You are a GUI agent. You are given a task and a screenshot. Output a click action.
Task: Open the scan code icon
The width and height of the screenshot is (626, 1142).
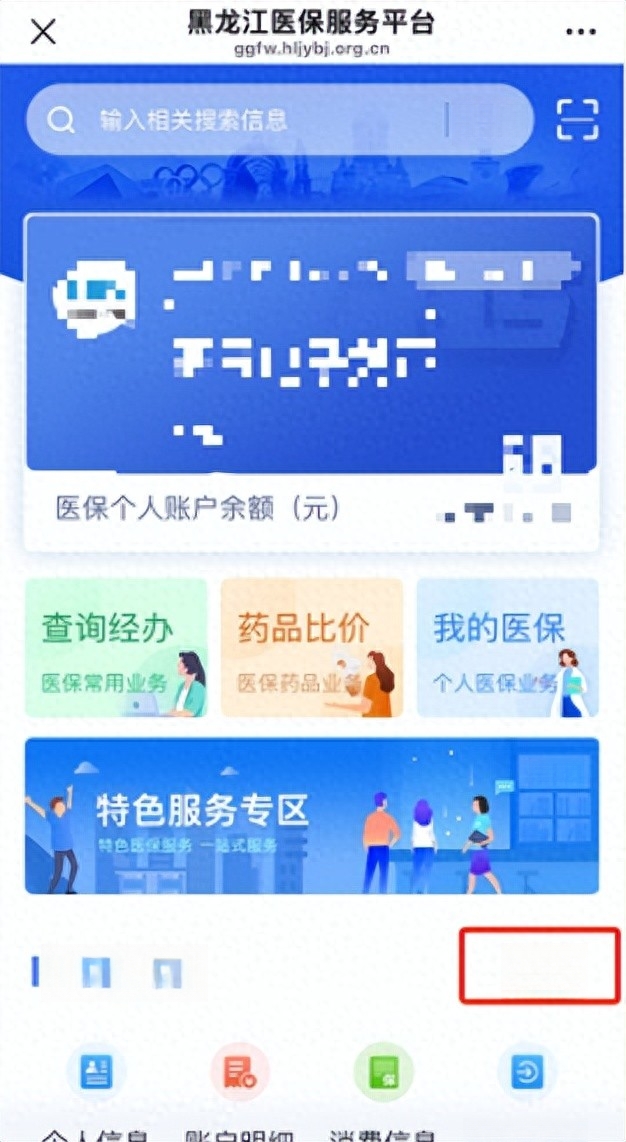click(577, 120)
